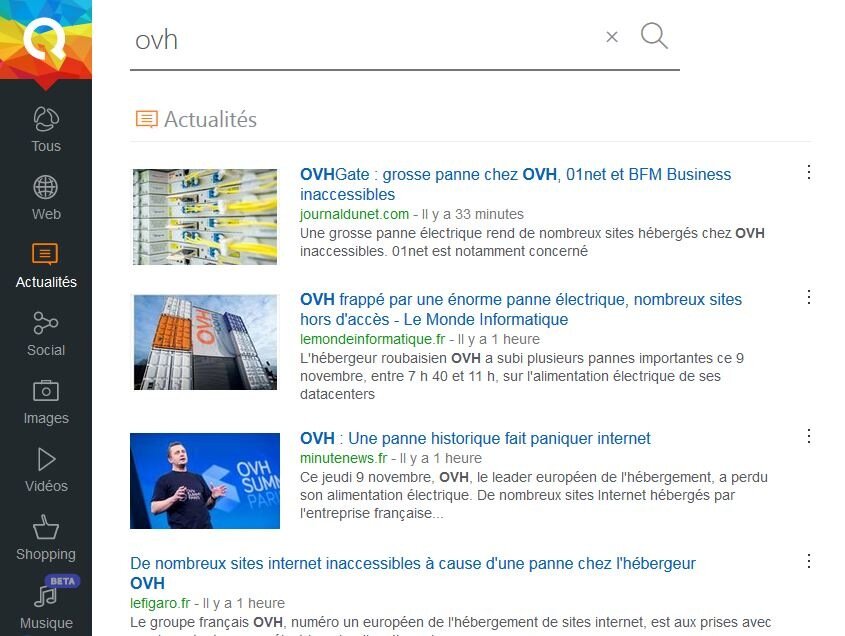Open options menu for the lefigaro.fr result
This screenshot has height=636, width=845.
(809, 561)
